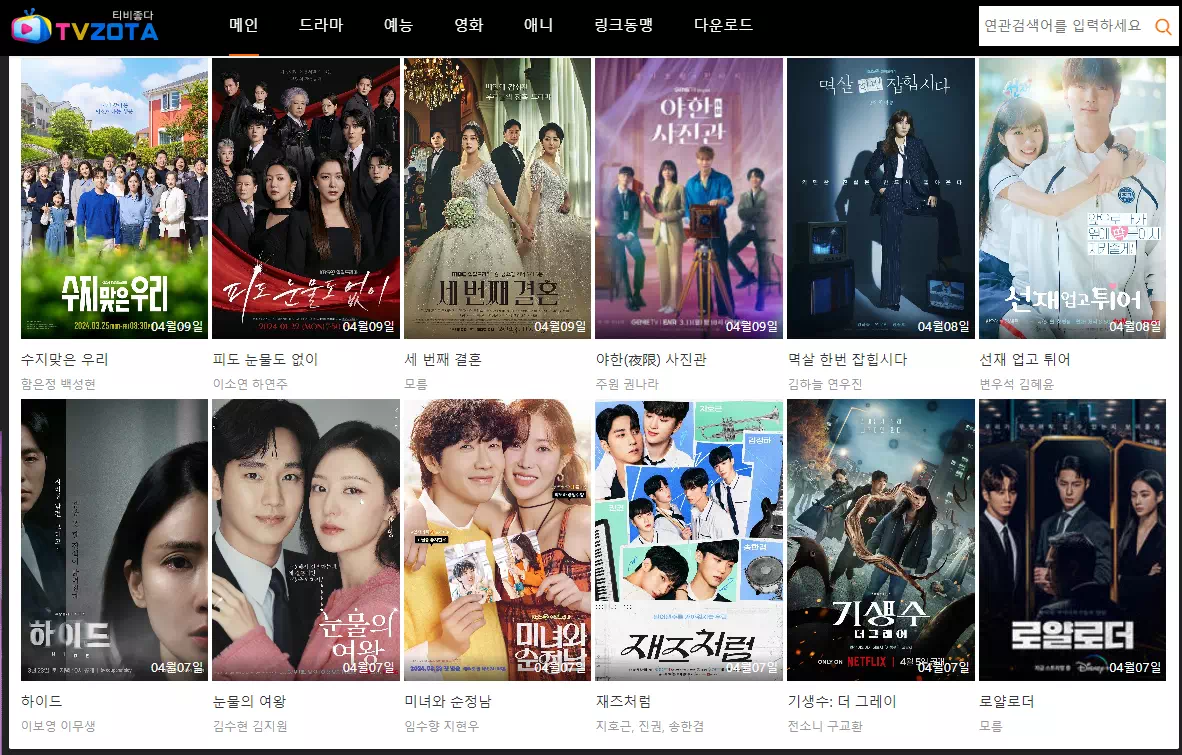
Task: Tap the orange search magnifier icon
Action: [x=1163, y=26]
